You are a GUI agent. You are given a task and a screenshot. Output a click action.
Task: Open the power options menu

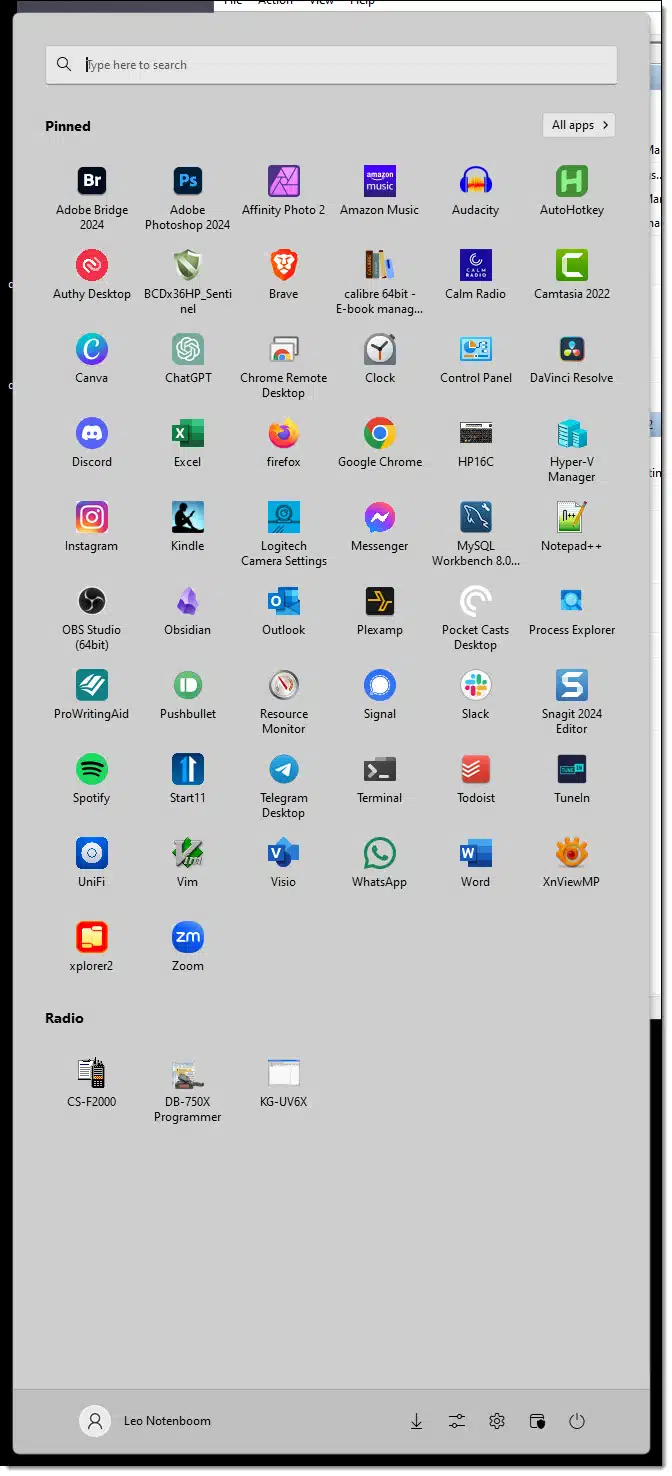(577, 1421)
